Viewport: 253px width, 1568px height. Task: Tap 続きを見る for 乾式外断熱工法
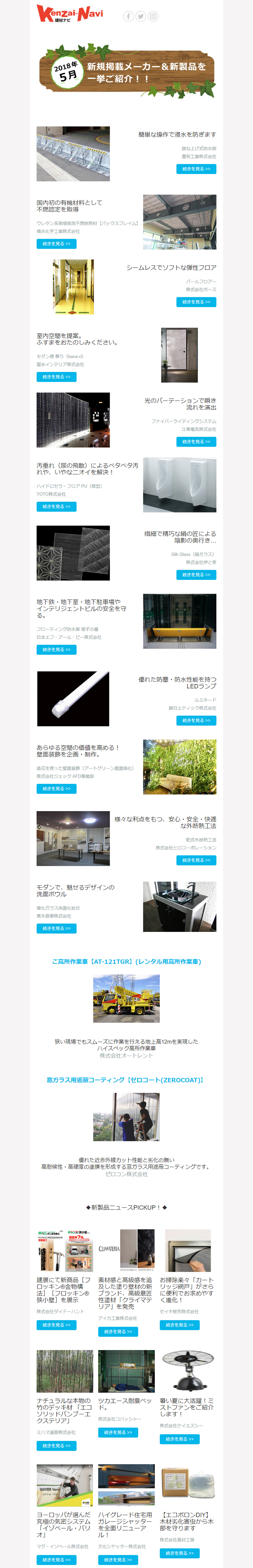tap(196, 860)
